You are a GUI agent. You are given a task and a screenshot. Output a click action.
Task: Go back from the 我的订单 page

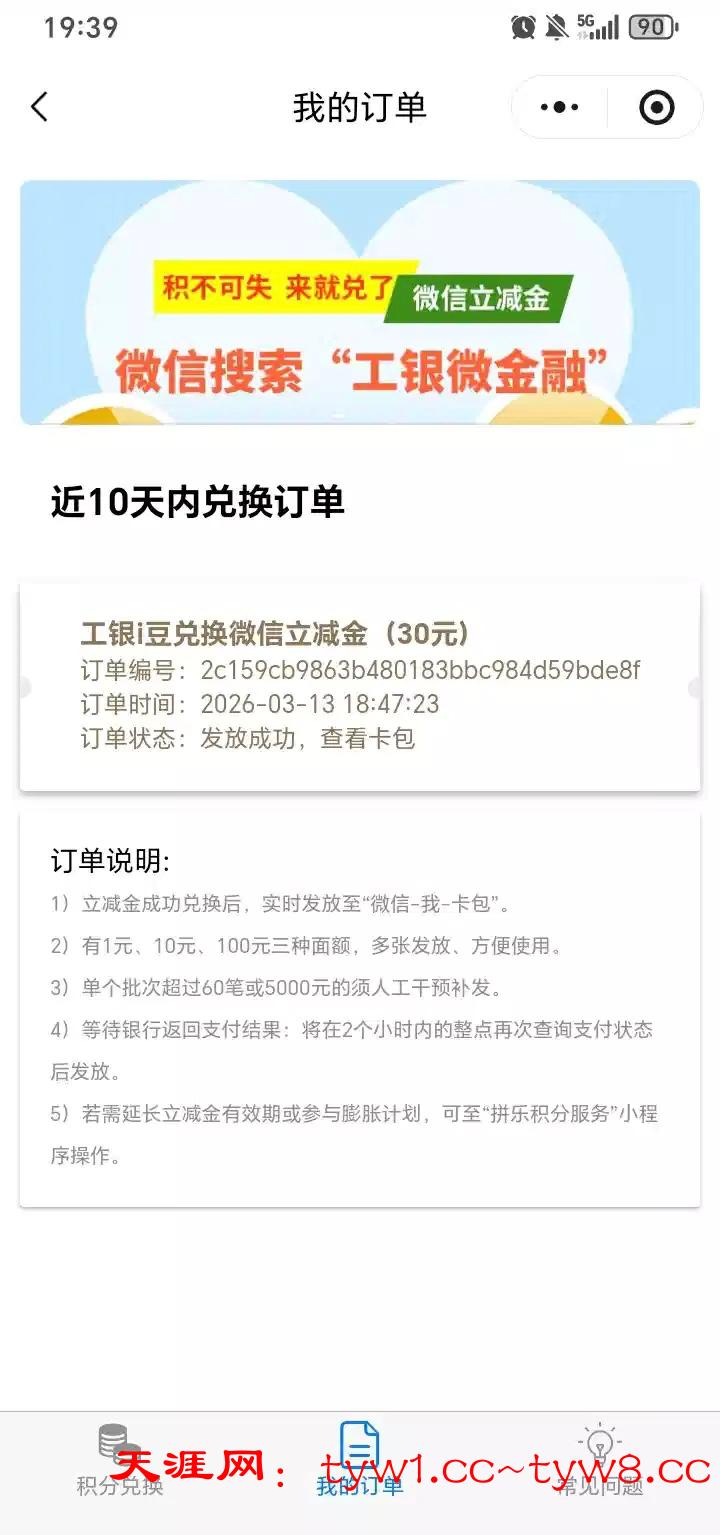click(40, 107)
